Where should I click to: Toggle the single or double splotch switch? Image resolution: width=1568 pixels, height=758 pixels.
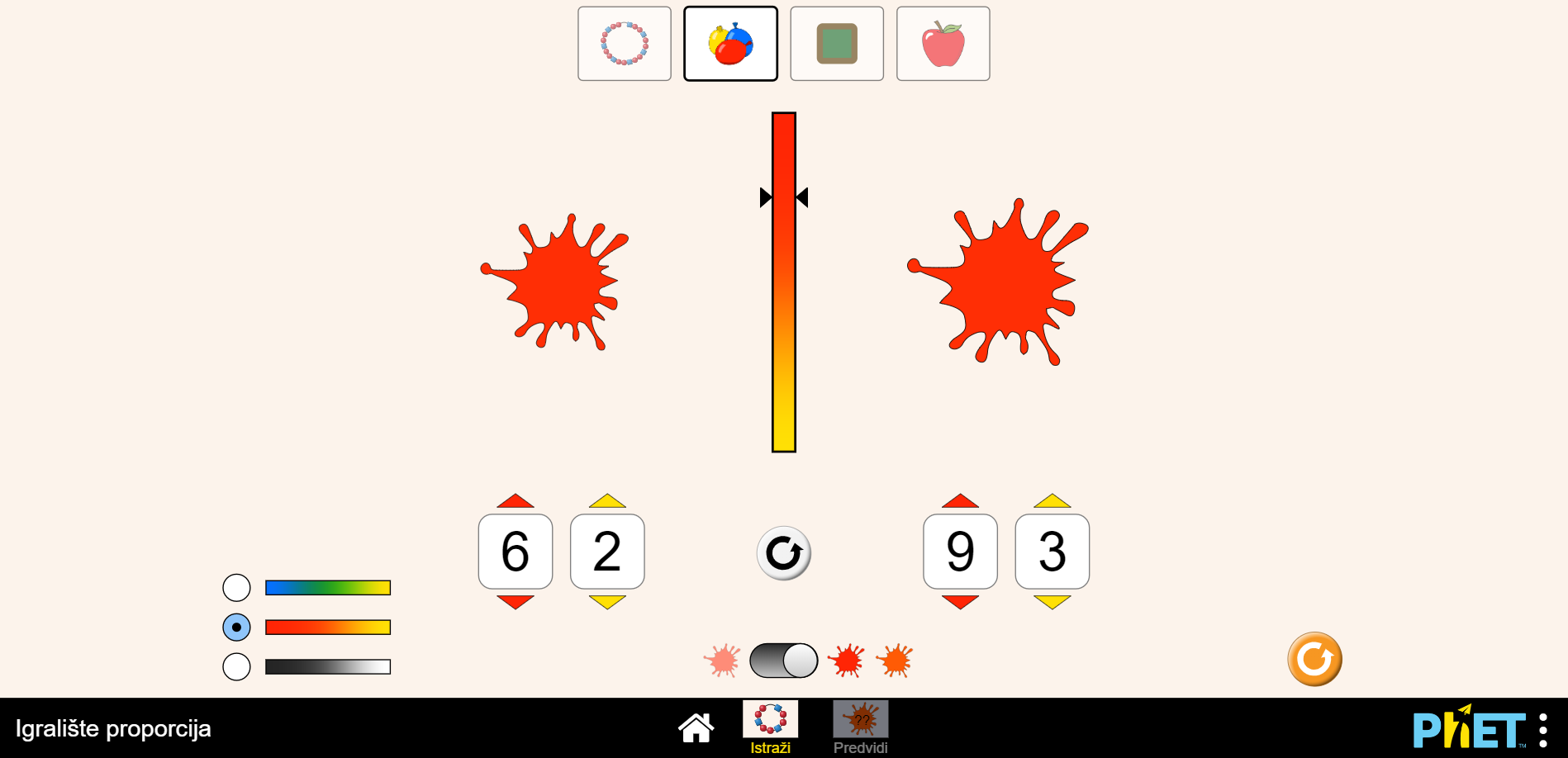[x=783, y=661]
